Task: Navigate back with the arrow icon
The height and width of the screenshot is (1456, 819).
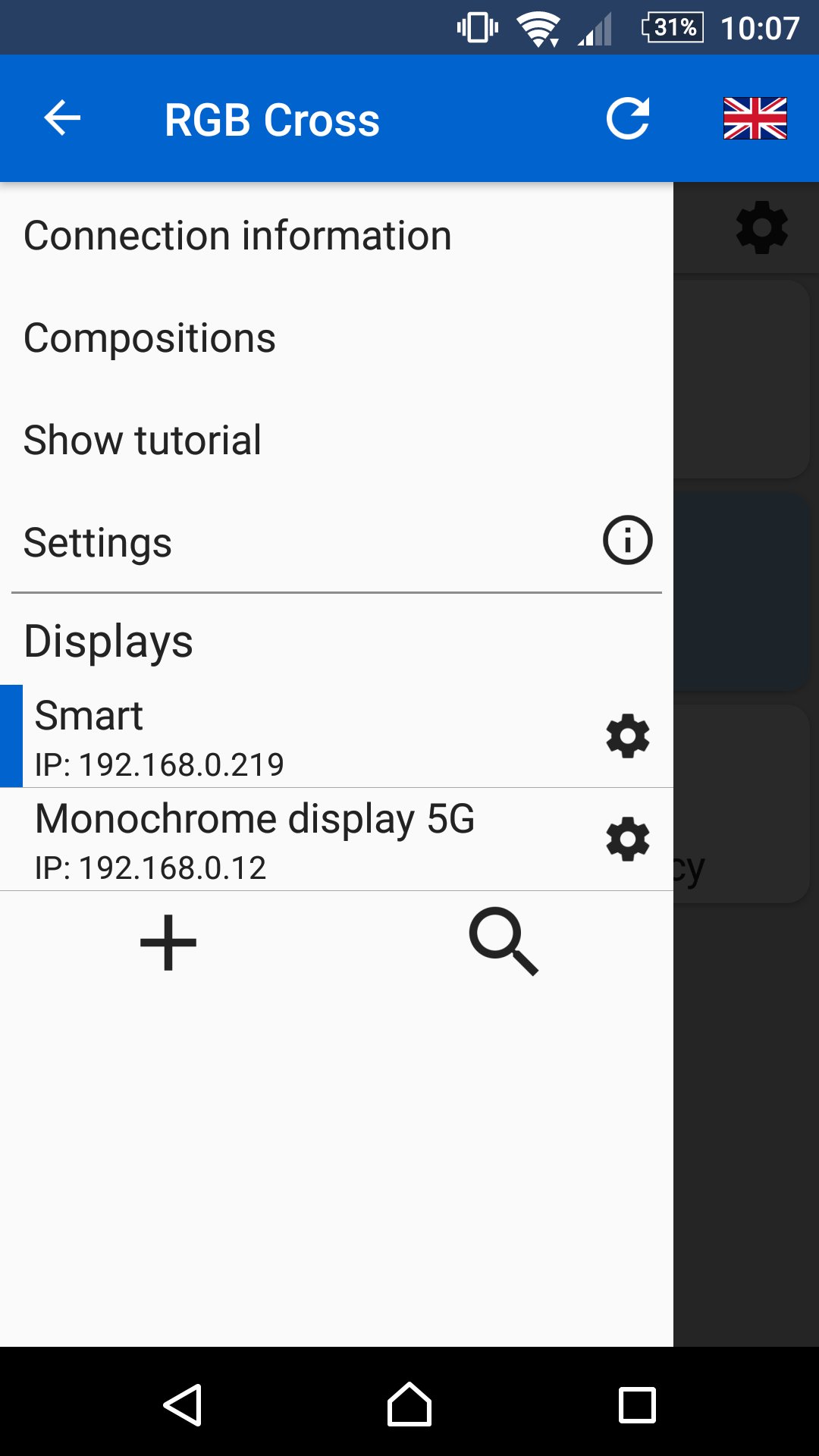Action: 61,118
